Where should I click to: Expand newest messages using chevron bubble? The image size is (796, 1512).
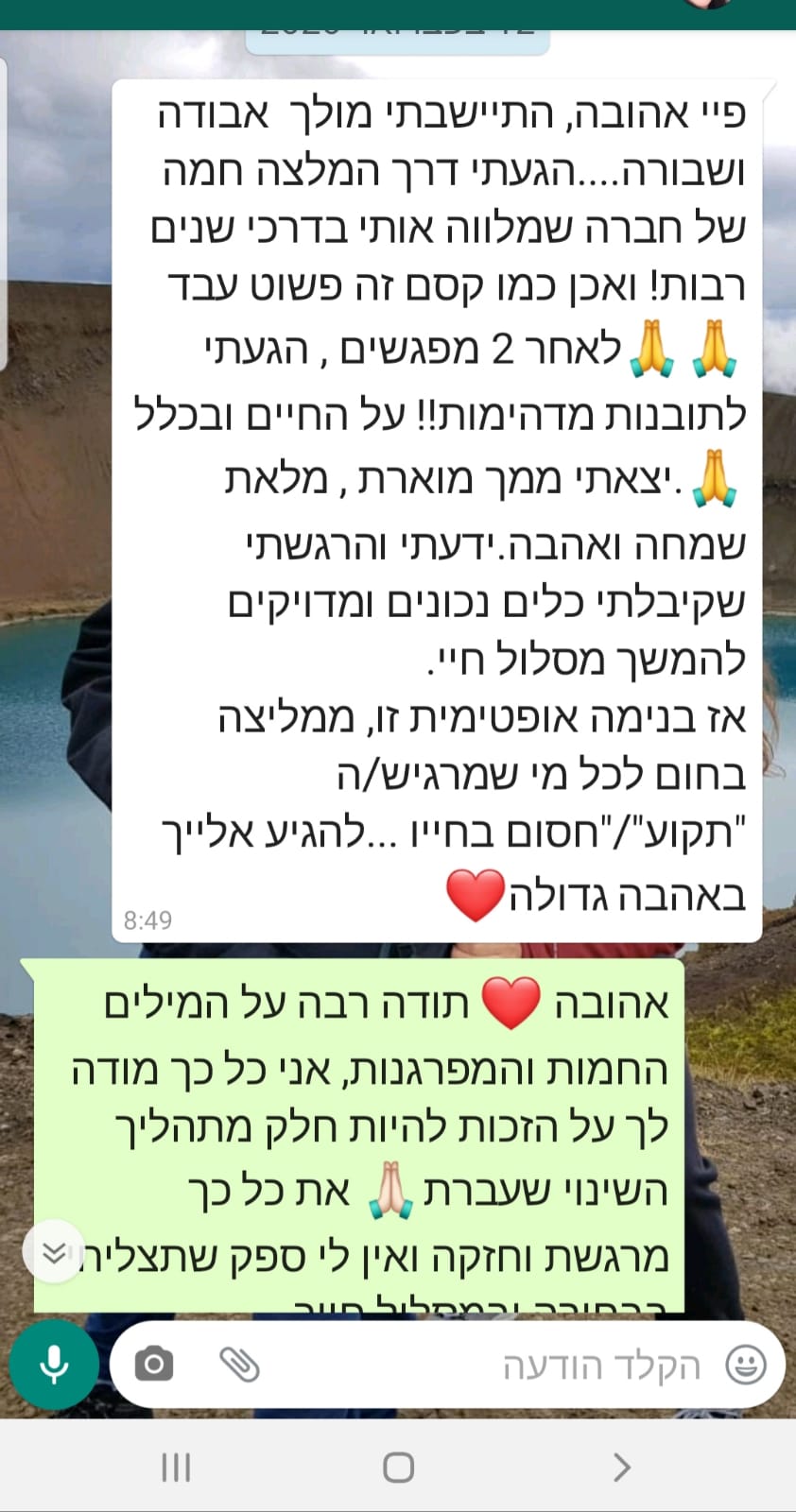point(54,1249)
